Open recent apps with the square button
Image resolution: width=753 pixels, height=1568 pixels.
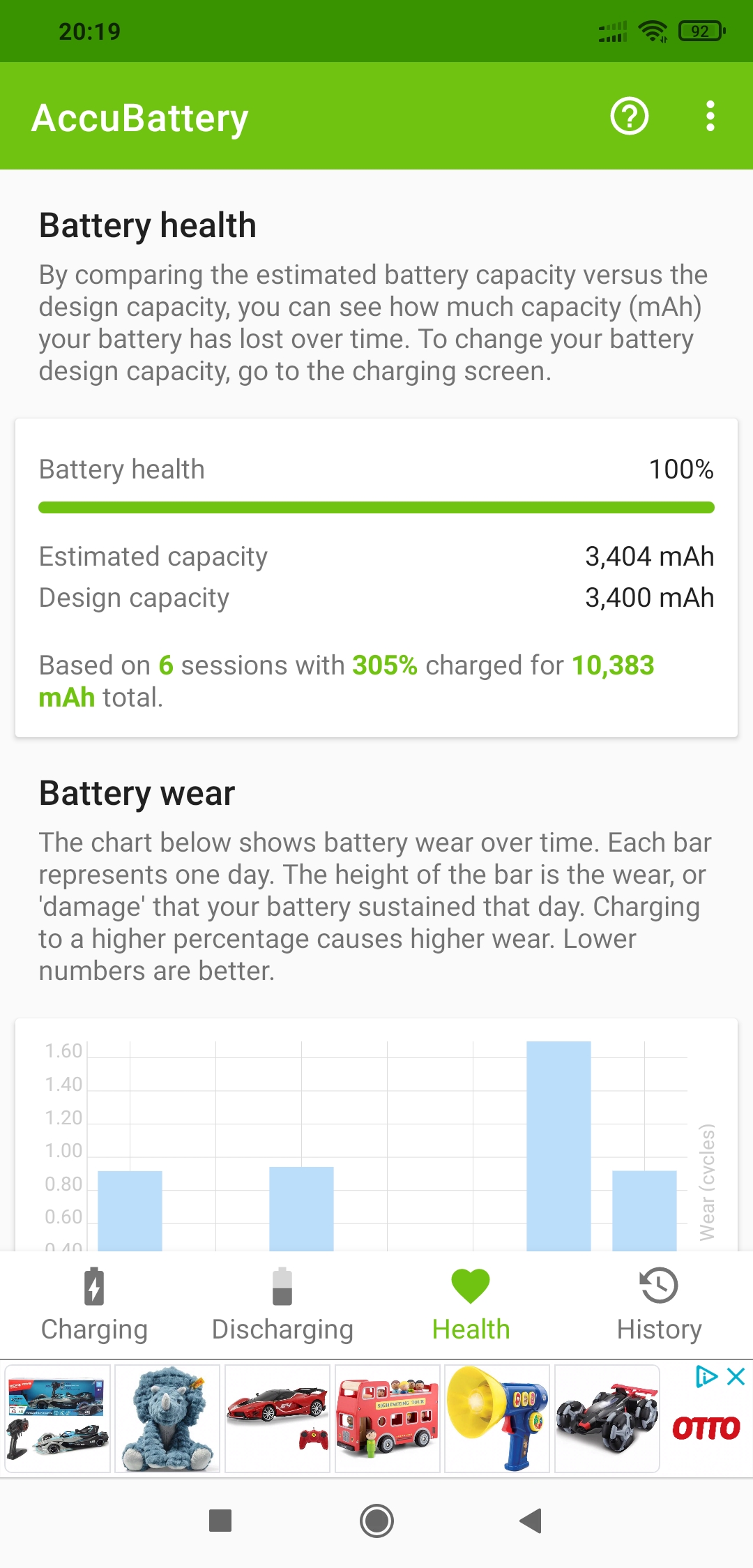(x=220, y=1521)
